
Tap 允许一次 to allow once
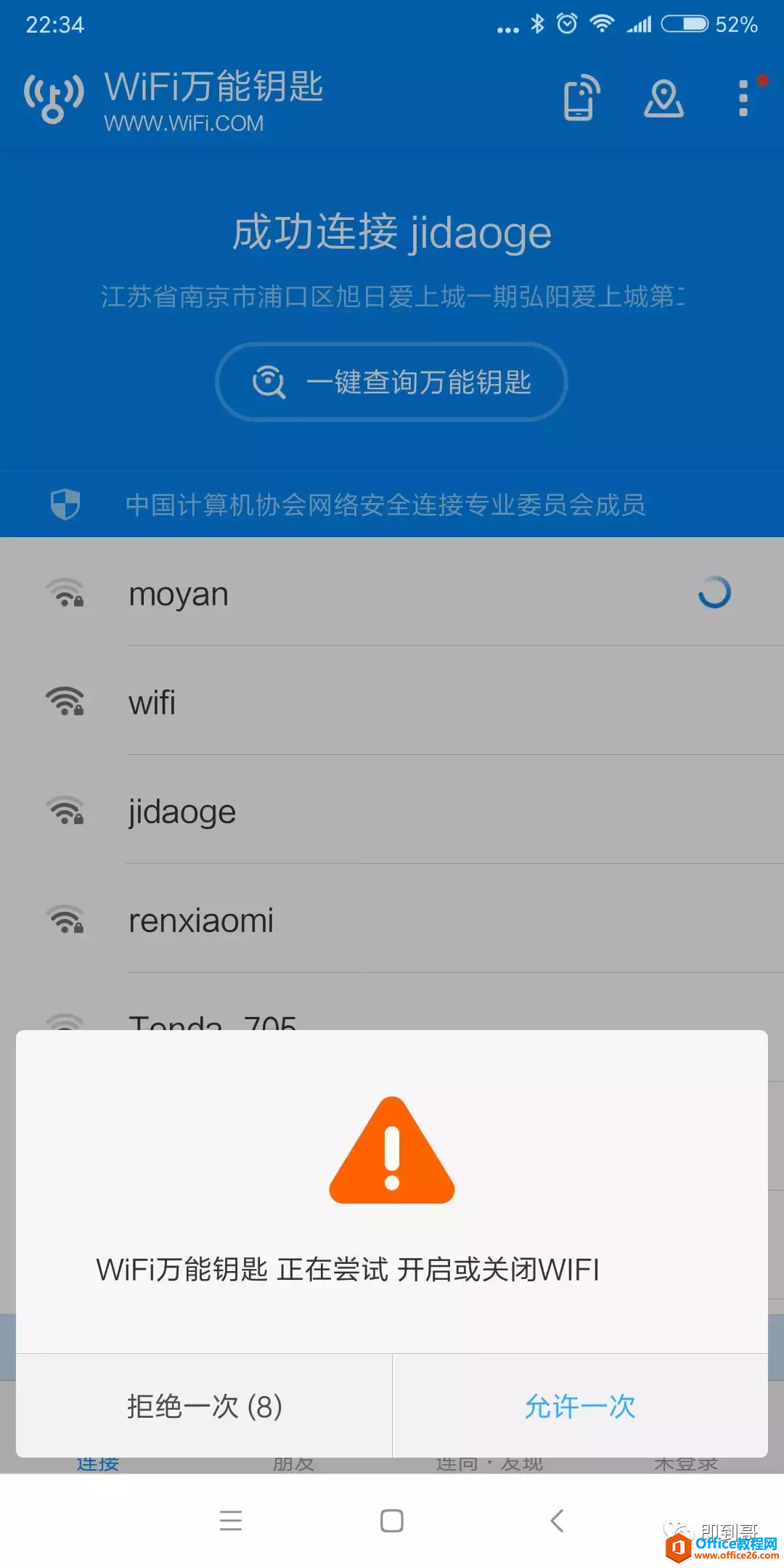tap(580, 1406)
